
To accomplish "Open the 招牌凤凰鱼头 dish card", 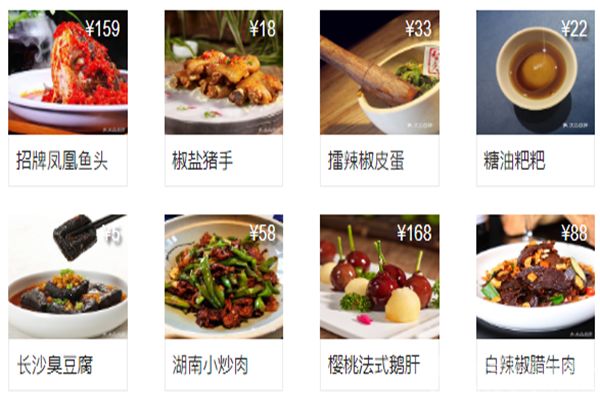I will click(68, 97).
